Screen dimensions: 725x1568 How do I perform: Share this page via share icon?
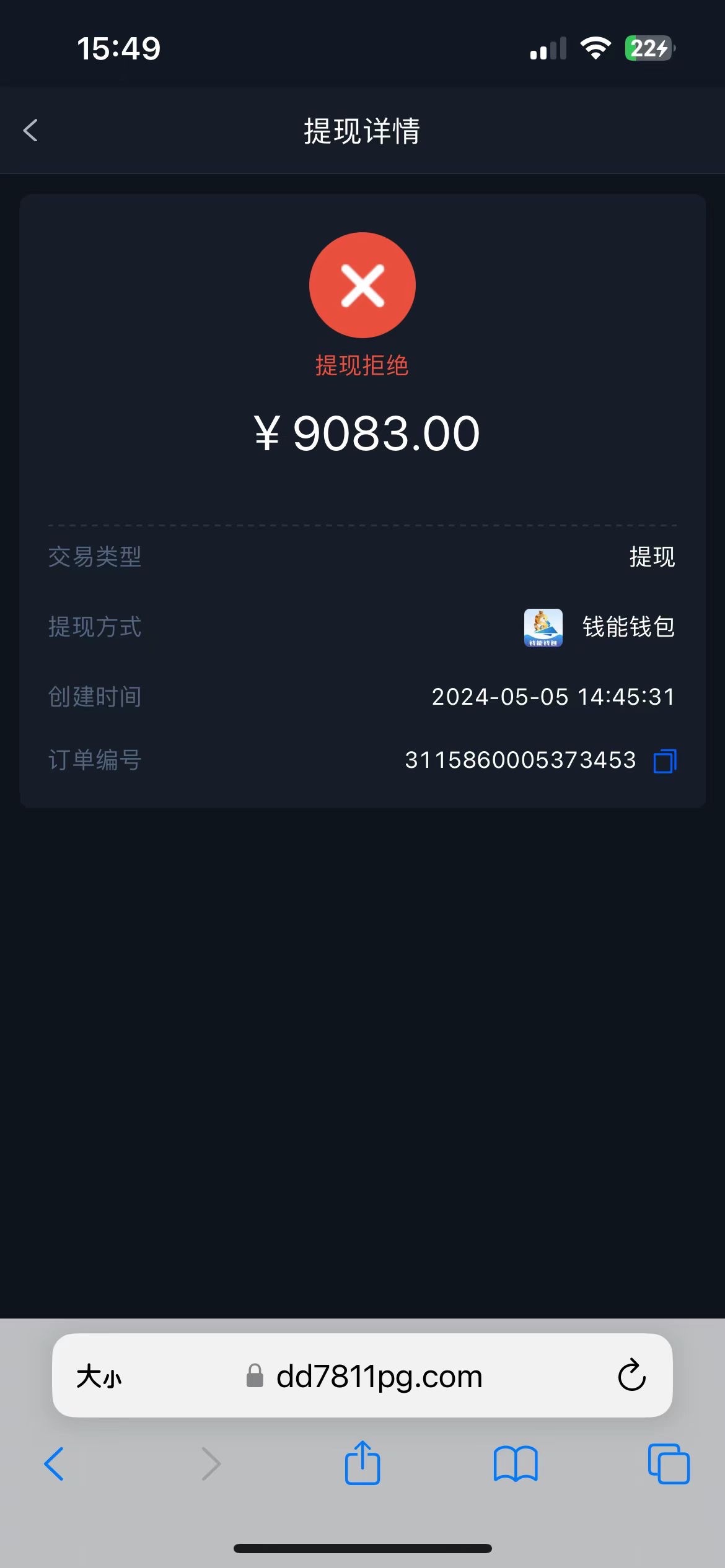362,1463
